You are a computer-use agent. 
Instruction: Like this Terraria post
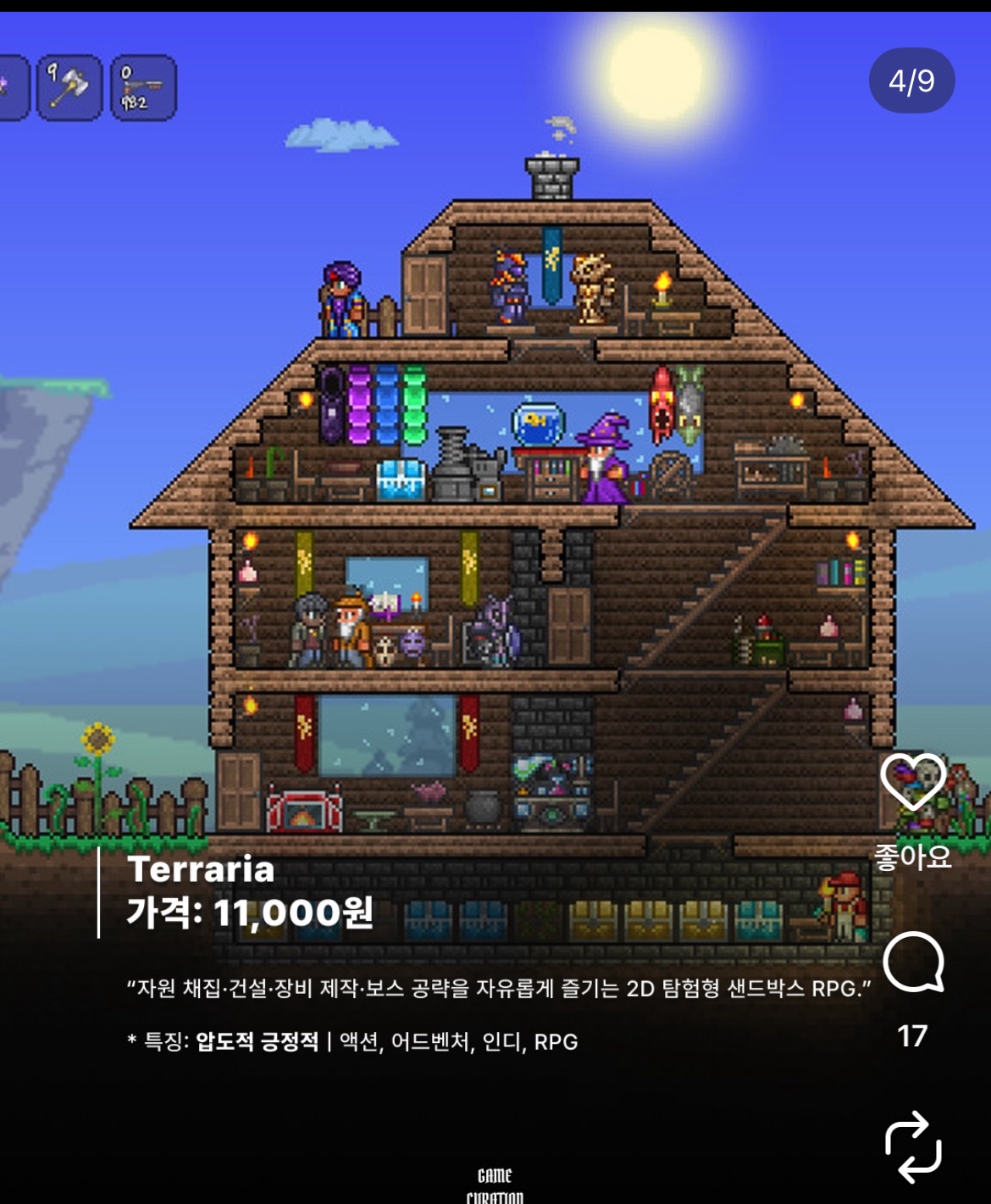pos(912,781)
